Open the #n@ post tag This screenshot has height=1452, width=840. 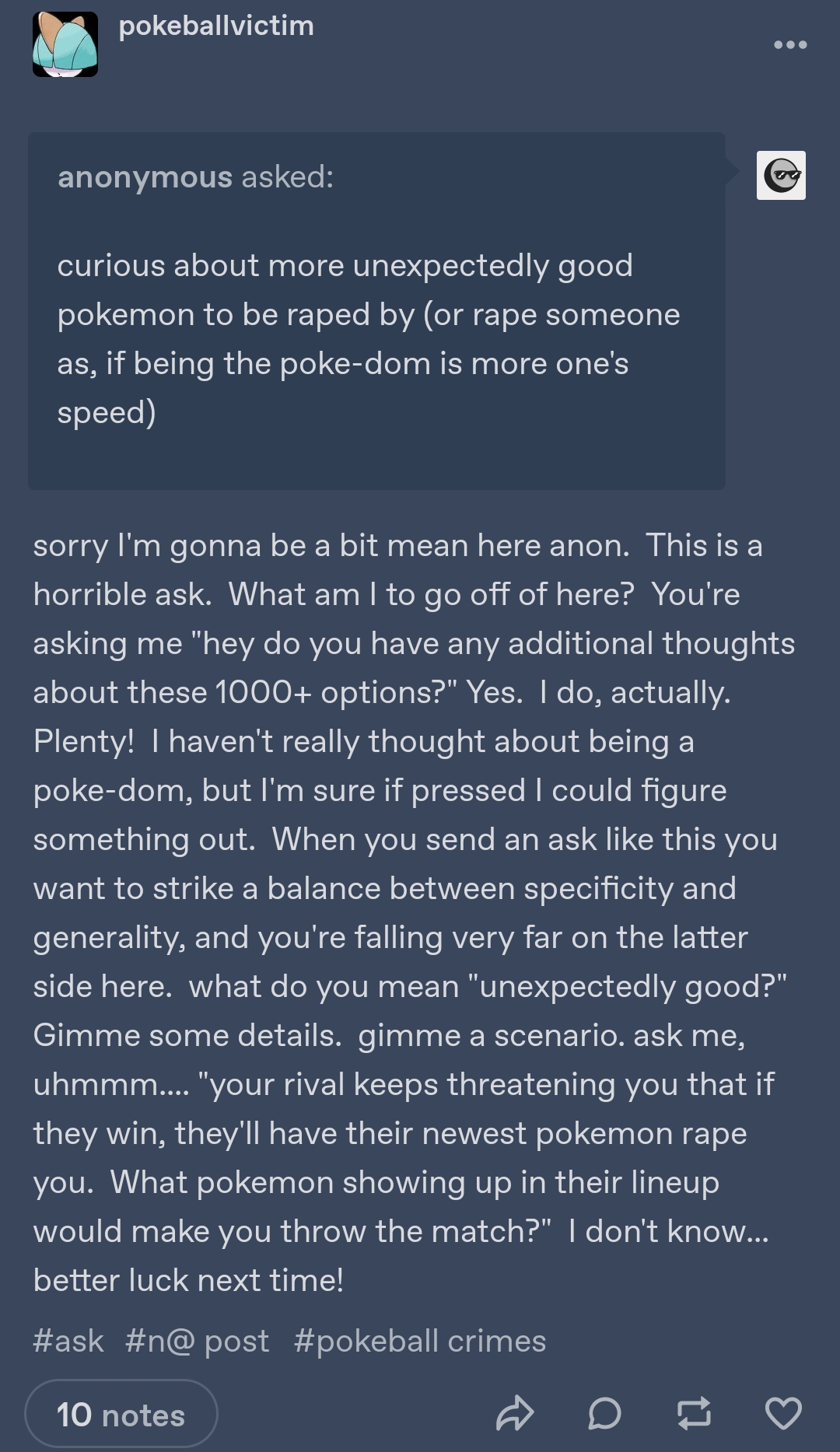[198, 1341]
